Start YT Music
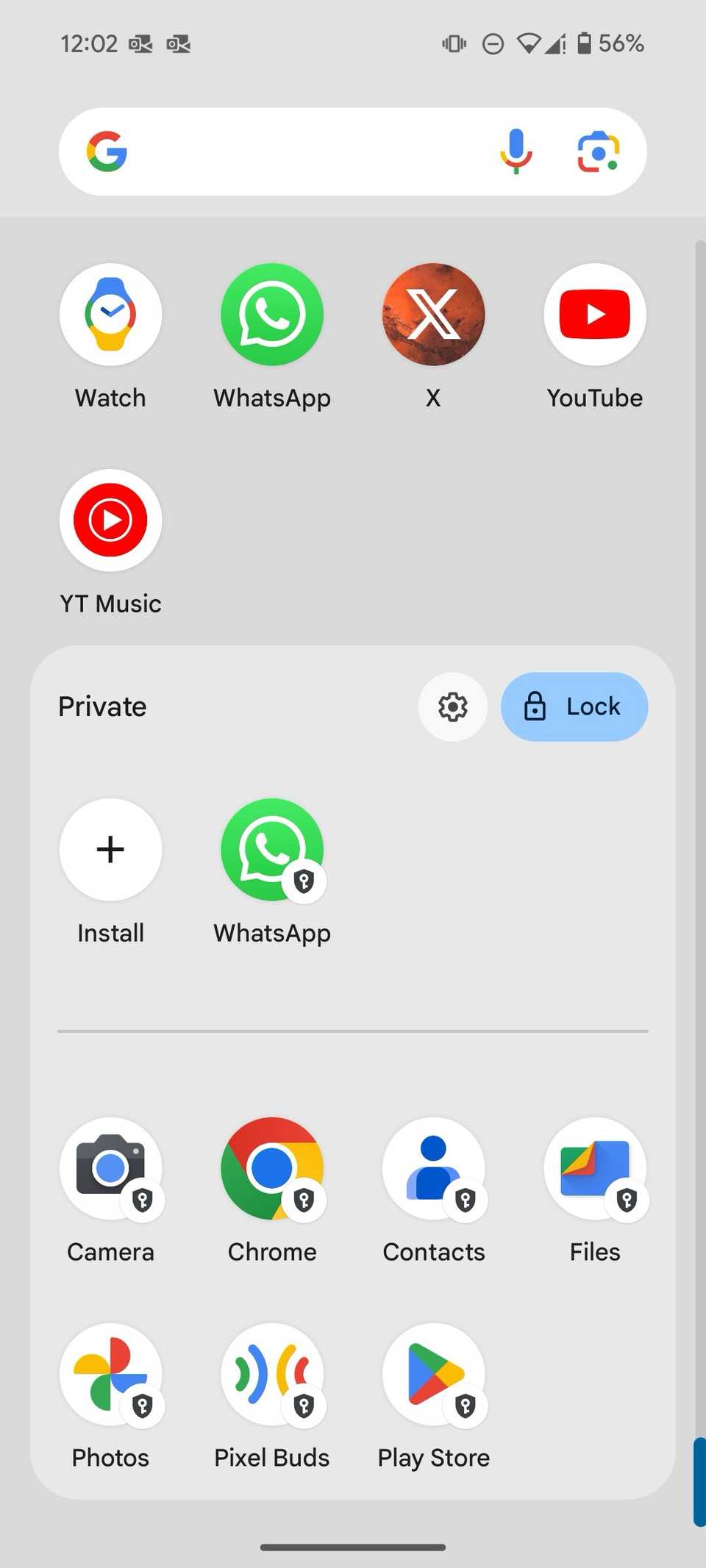This screenshot has width=706, height=1568. point(110,520)
